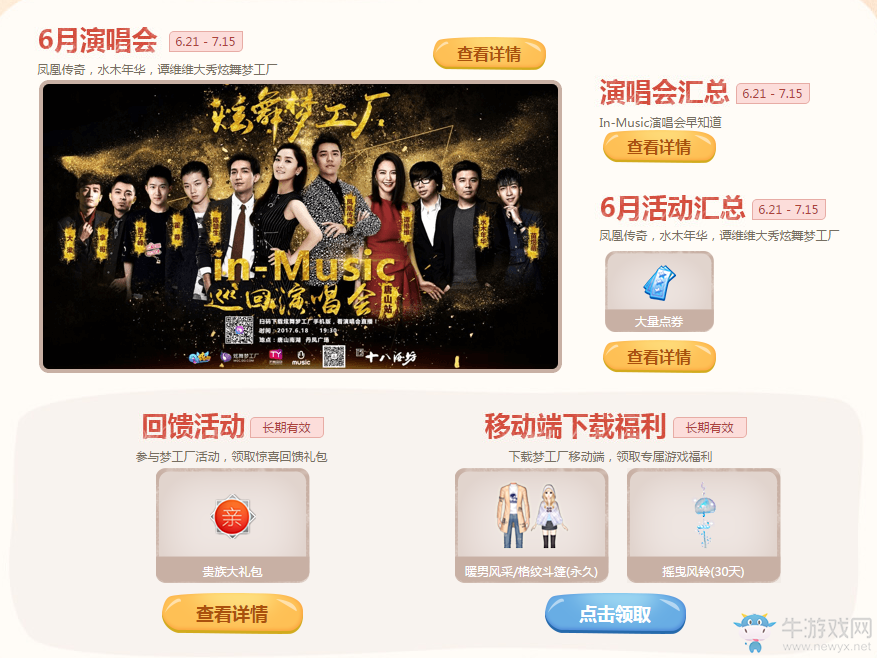The width and height of the screenshot is (877, 658).
Task: Open 查看详情 for 6月演唱会
Action: coord(489,54)
